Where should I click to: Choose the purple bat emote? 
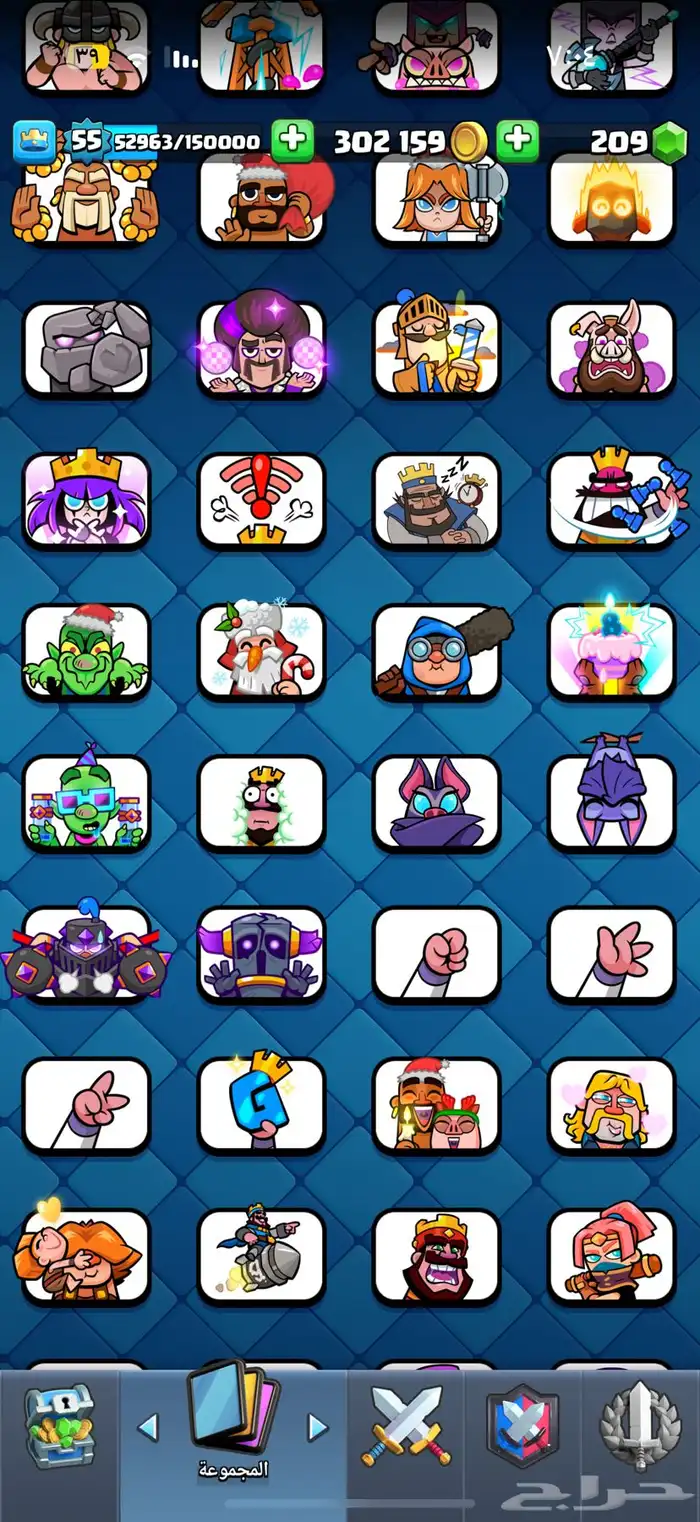436,803
